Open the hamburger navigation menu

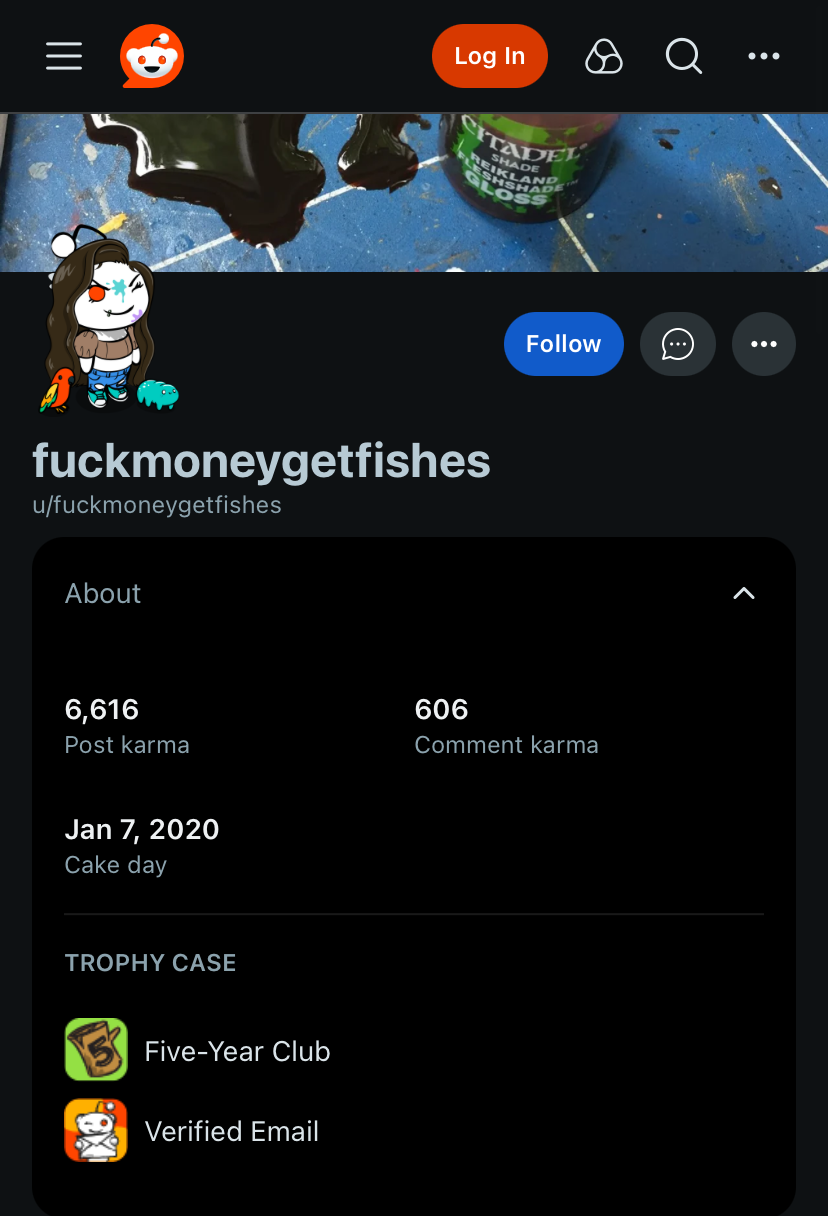pos(64,56)
